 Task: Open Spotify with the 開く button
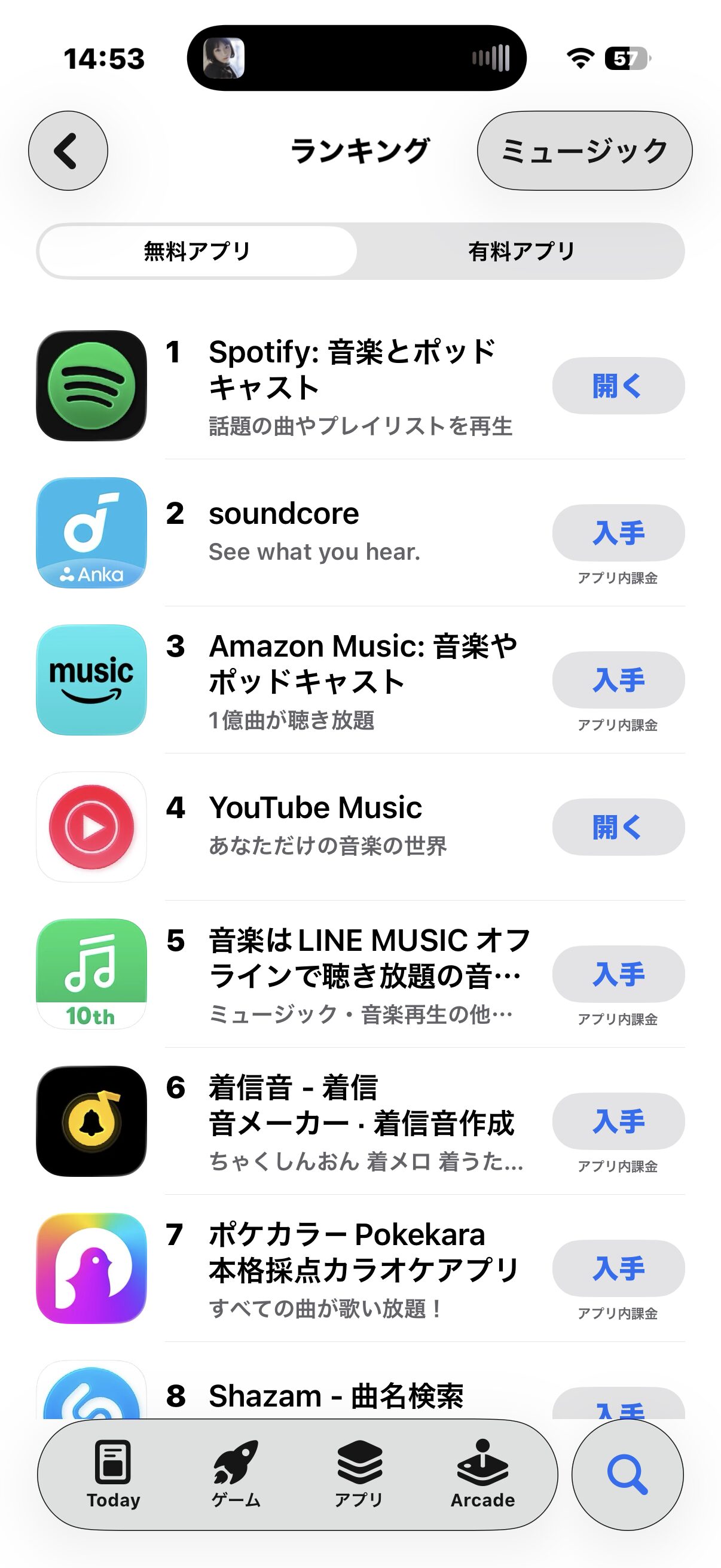point(618,386)
